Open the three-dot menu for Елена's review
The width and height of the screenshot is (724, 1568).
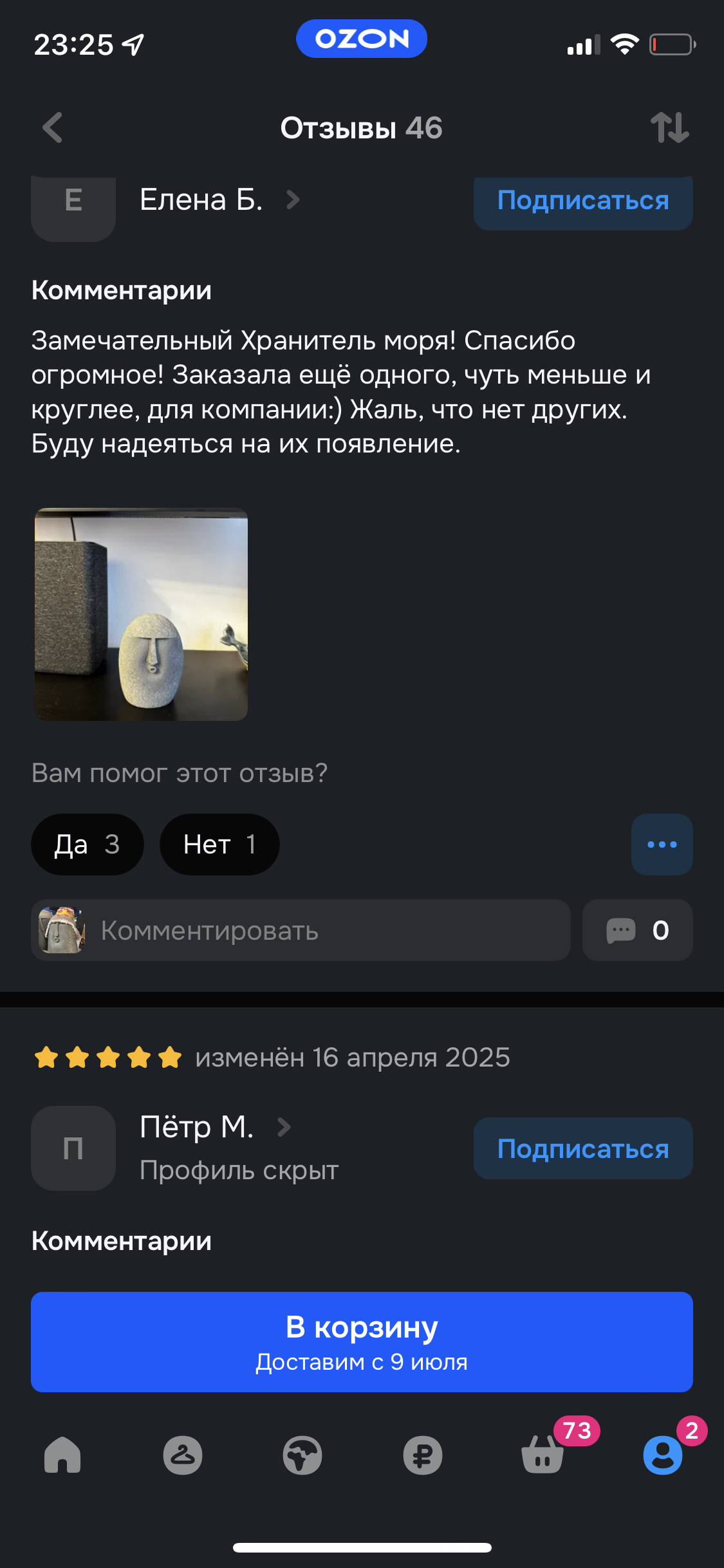pyautogui.click(x=662, y=844)
